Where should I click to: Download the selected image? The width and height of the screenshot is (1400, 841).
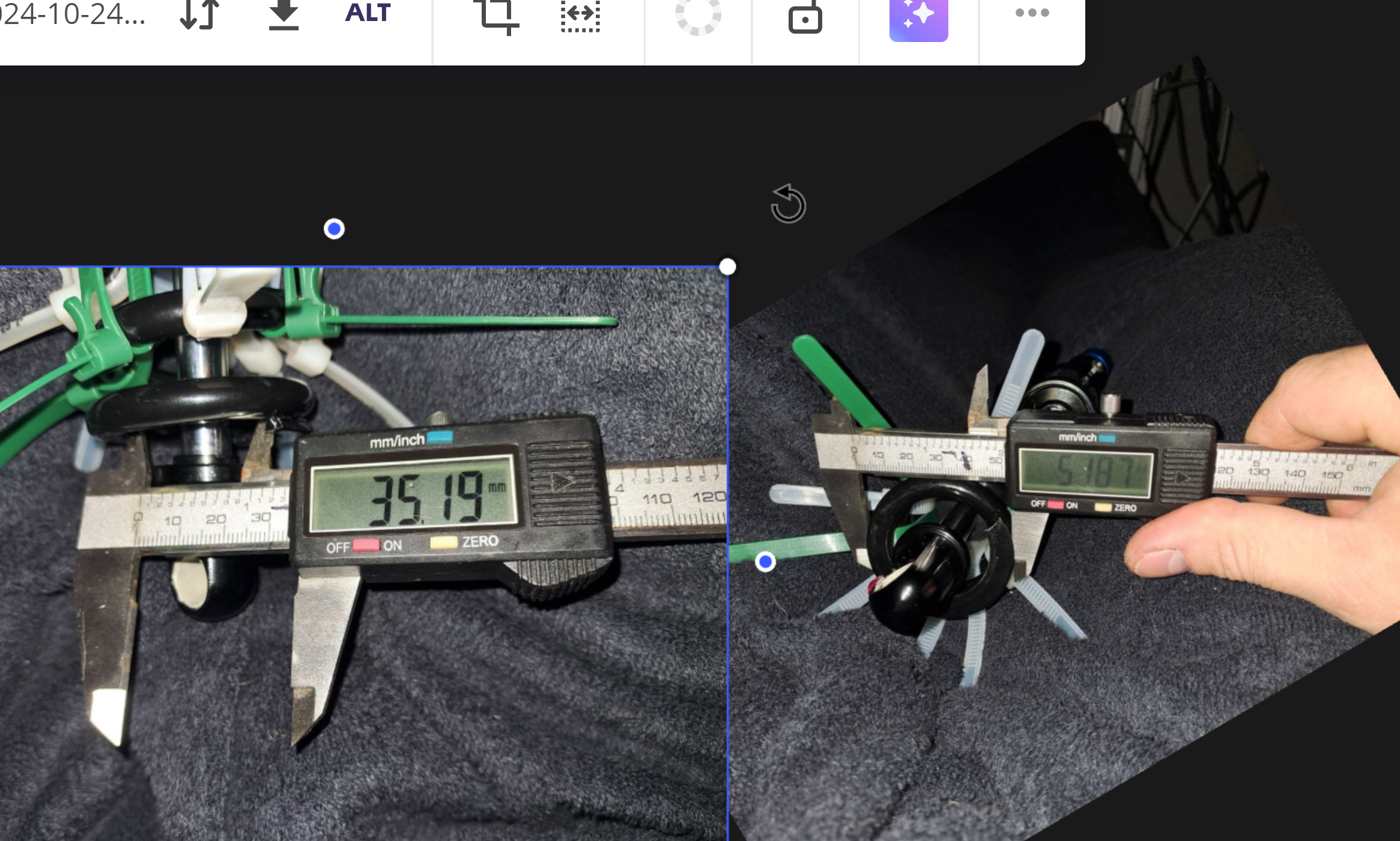click(x=283, y=14)
